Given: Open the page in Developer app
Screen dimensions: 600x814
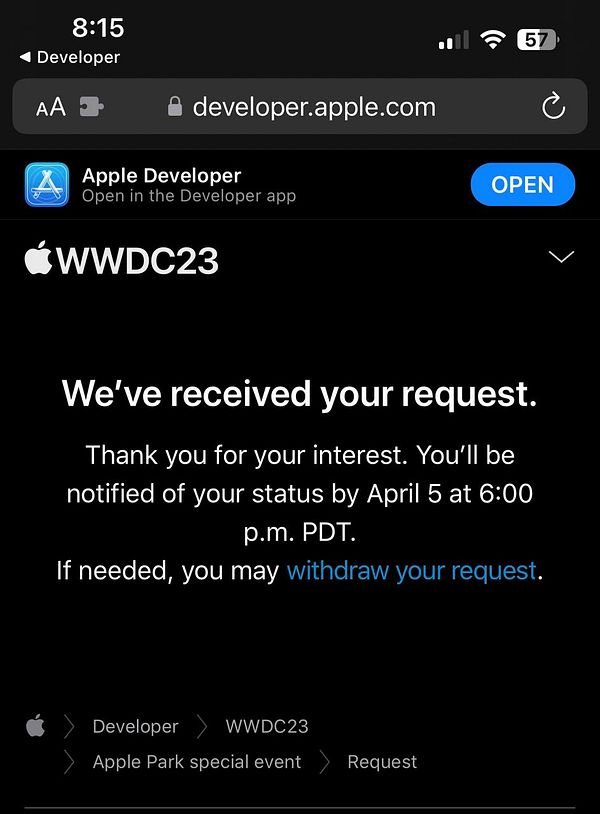Looking at the screenshot, I should [522, 185].
